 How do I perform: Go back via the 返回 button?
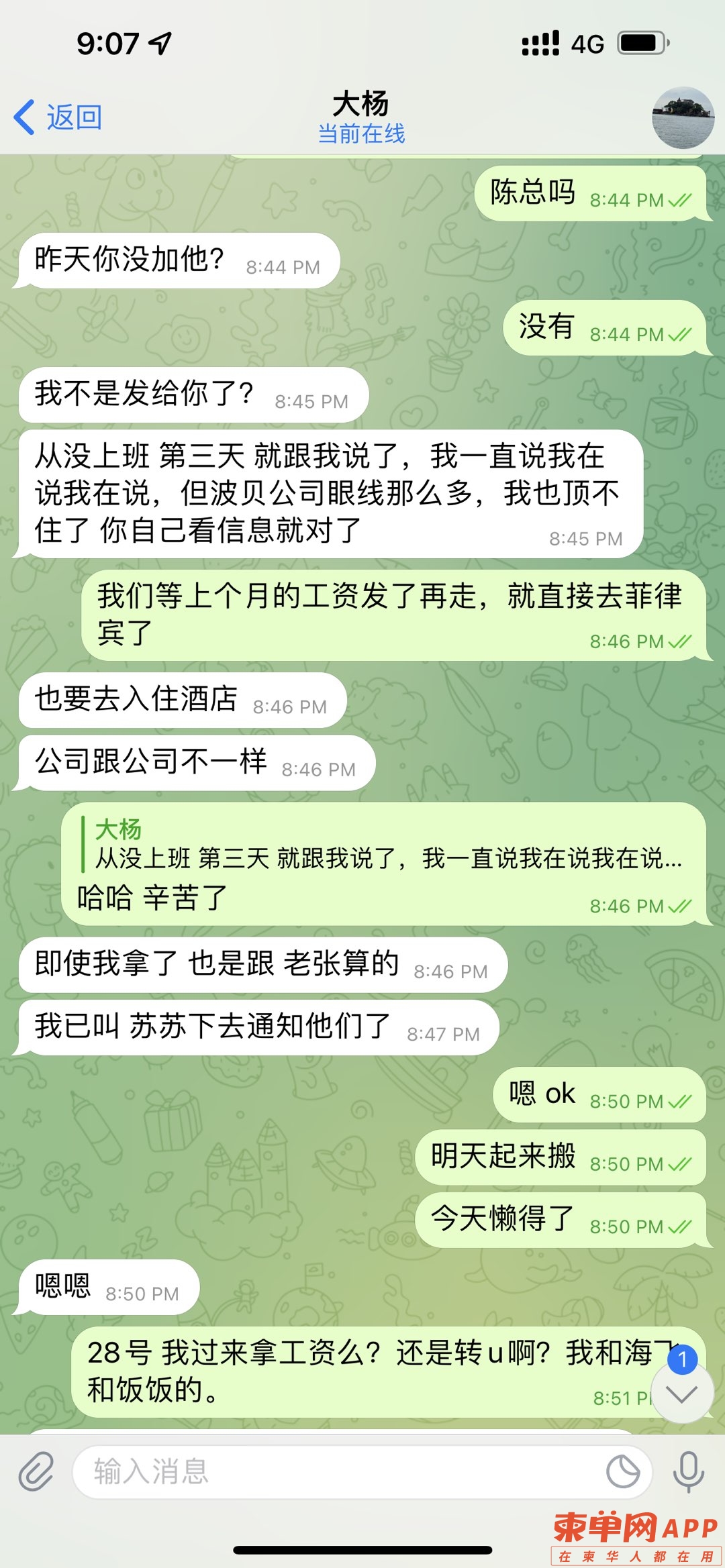[x=59, y=117]
